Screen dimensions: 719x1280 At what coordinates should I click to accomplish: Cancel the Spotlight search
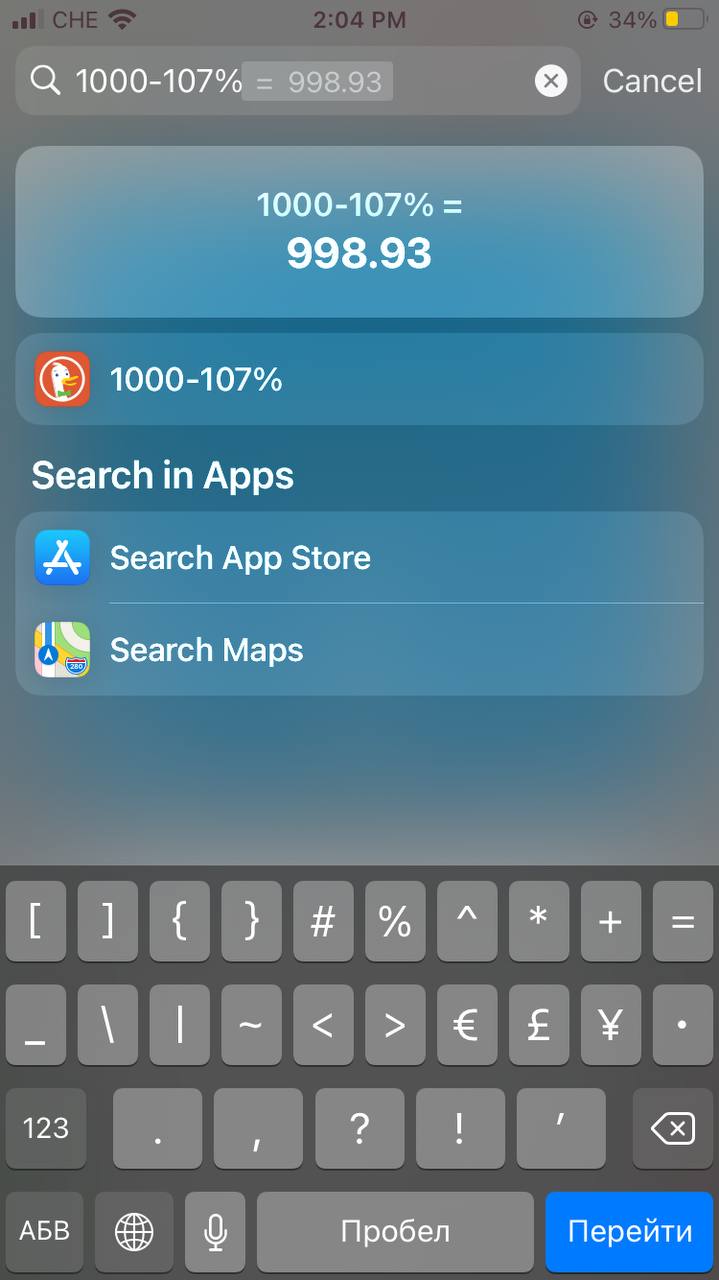[x=652, y=81]
